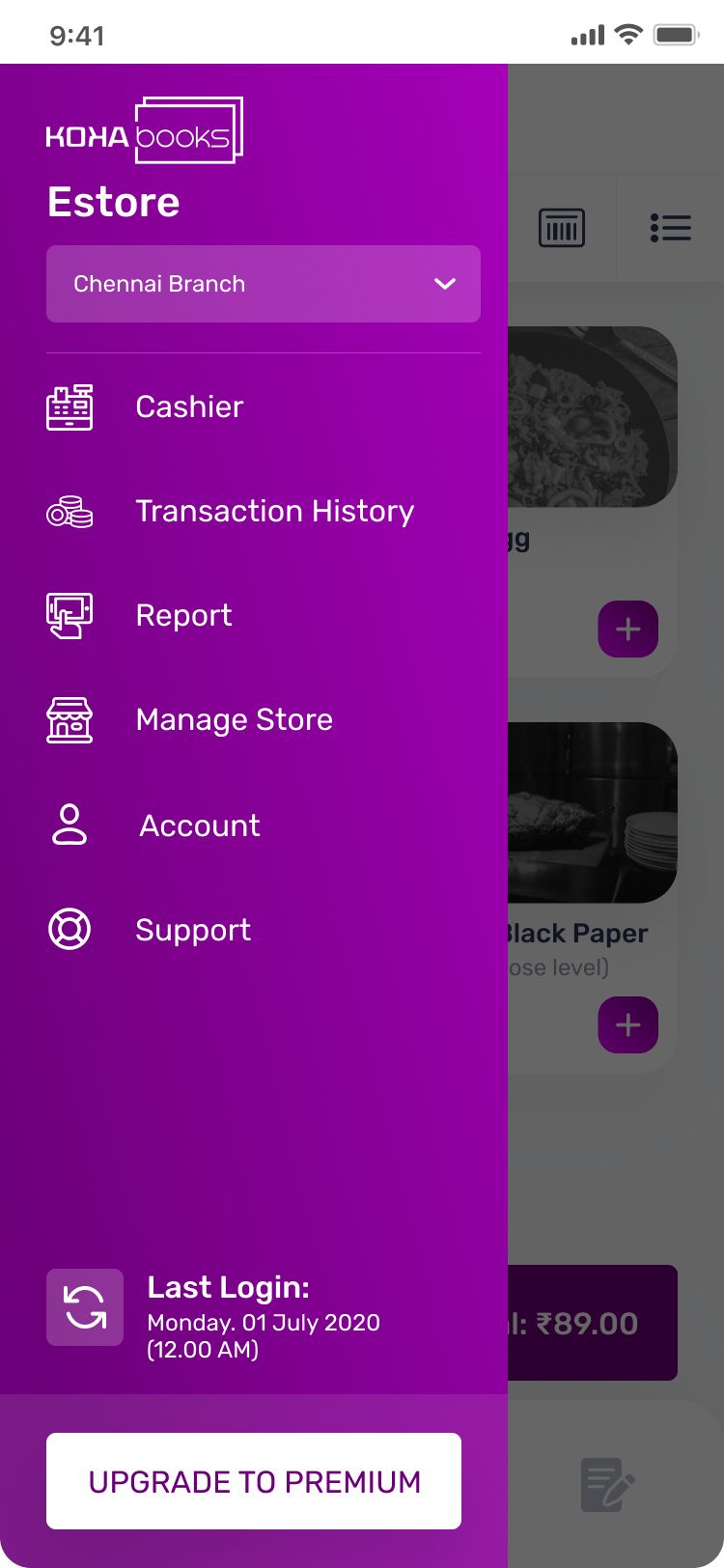Screen dimensions: 724x1568
Task: Expand the Chennai Branch dropdown
Action: pos(263,284)
